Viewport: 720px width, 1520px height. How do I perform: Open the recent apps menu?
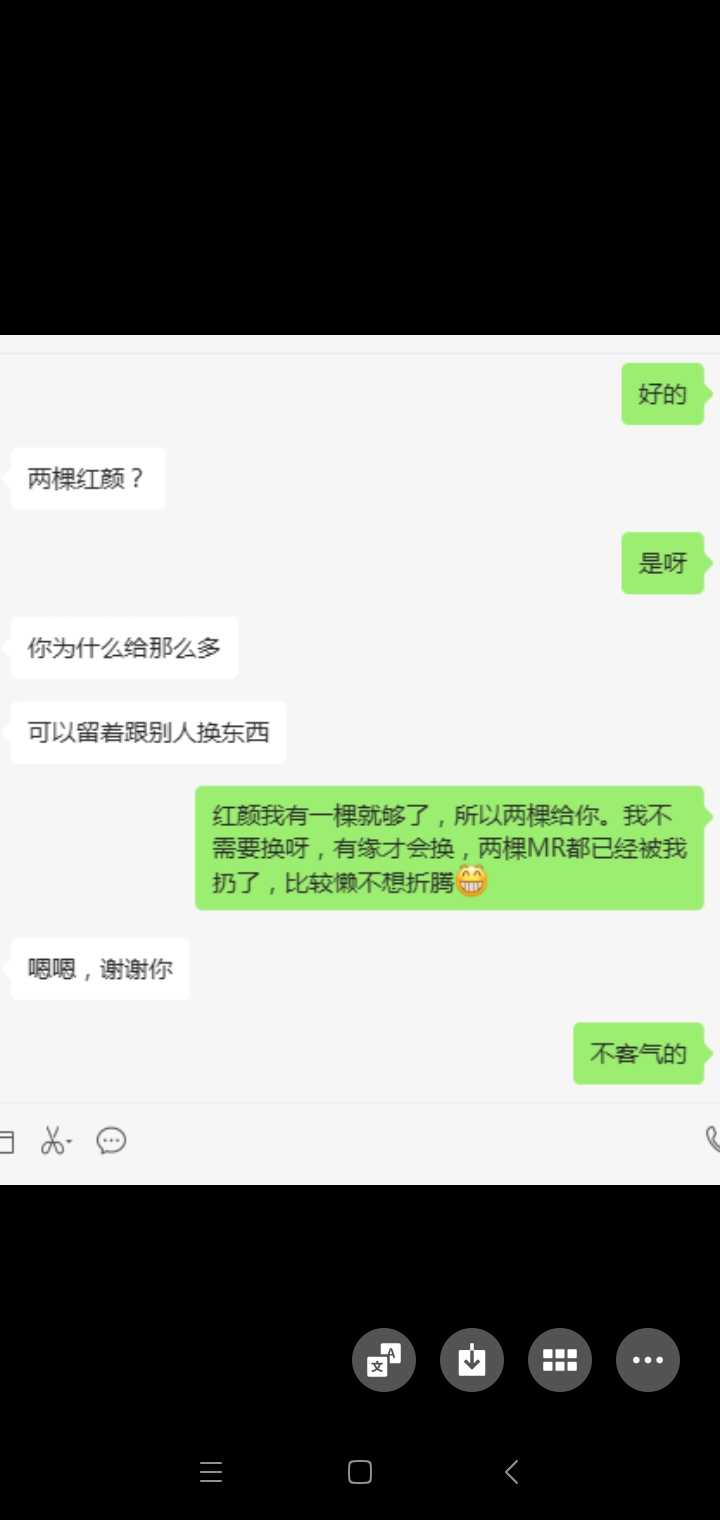[x=211, y=1471]
